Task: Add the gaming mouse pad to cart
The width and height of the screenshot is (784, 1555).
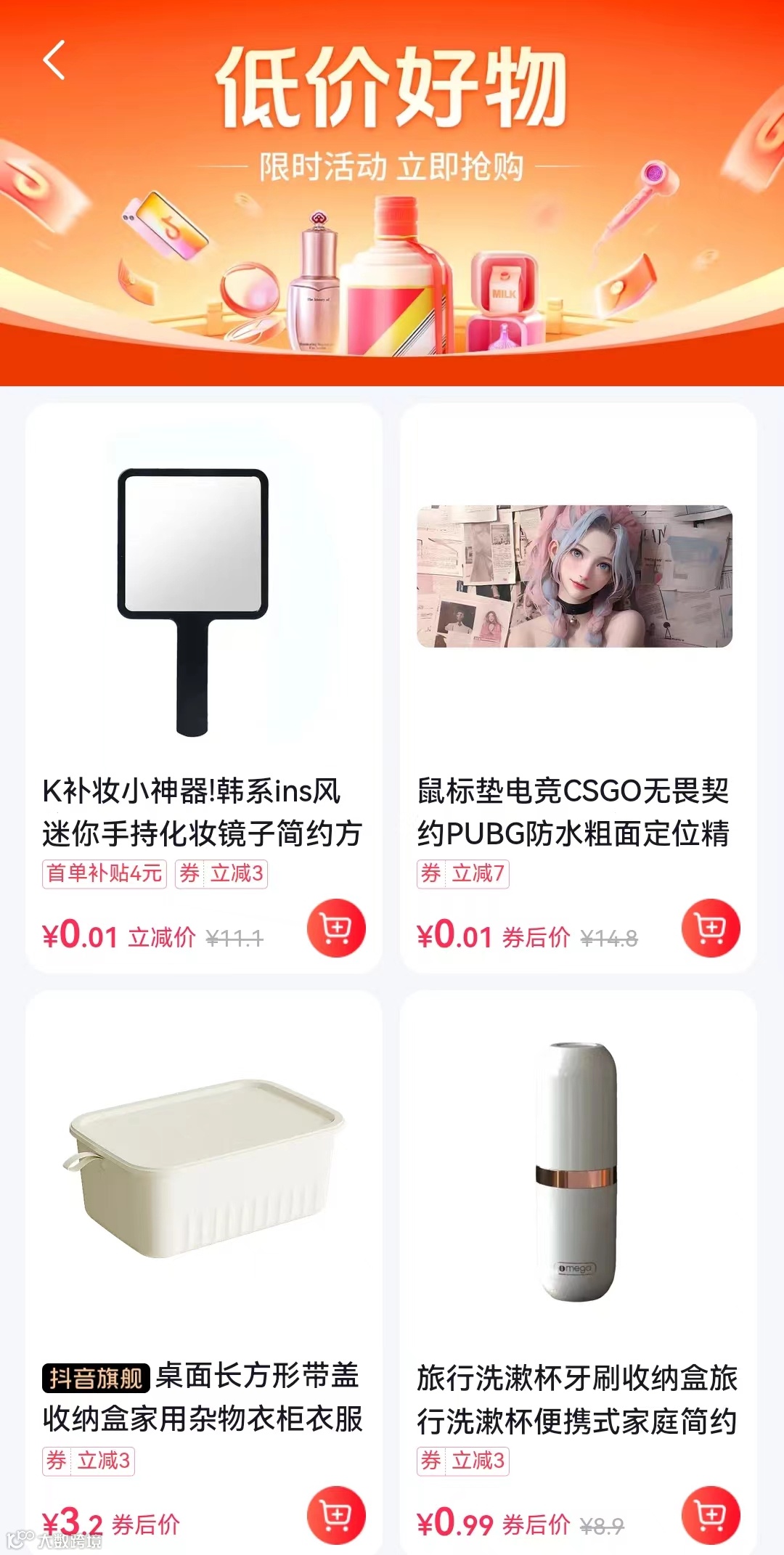Action: (711, 928)
